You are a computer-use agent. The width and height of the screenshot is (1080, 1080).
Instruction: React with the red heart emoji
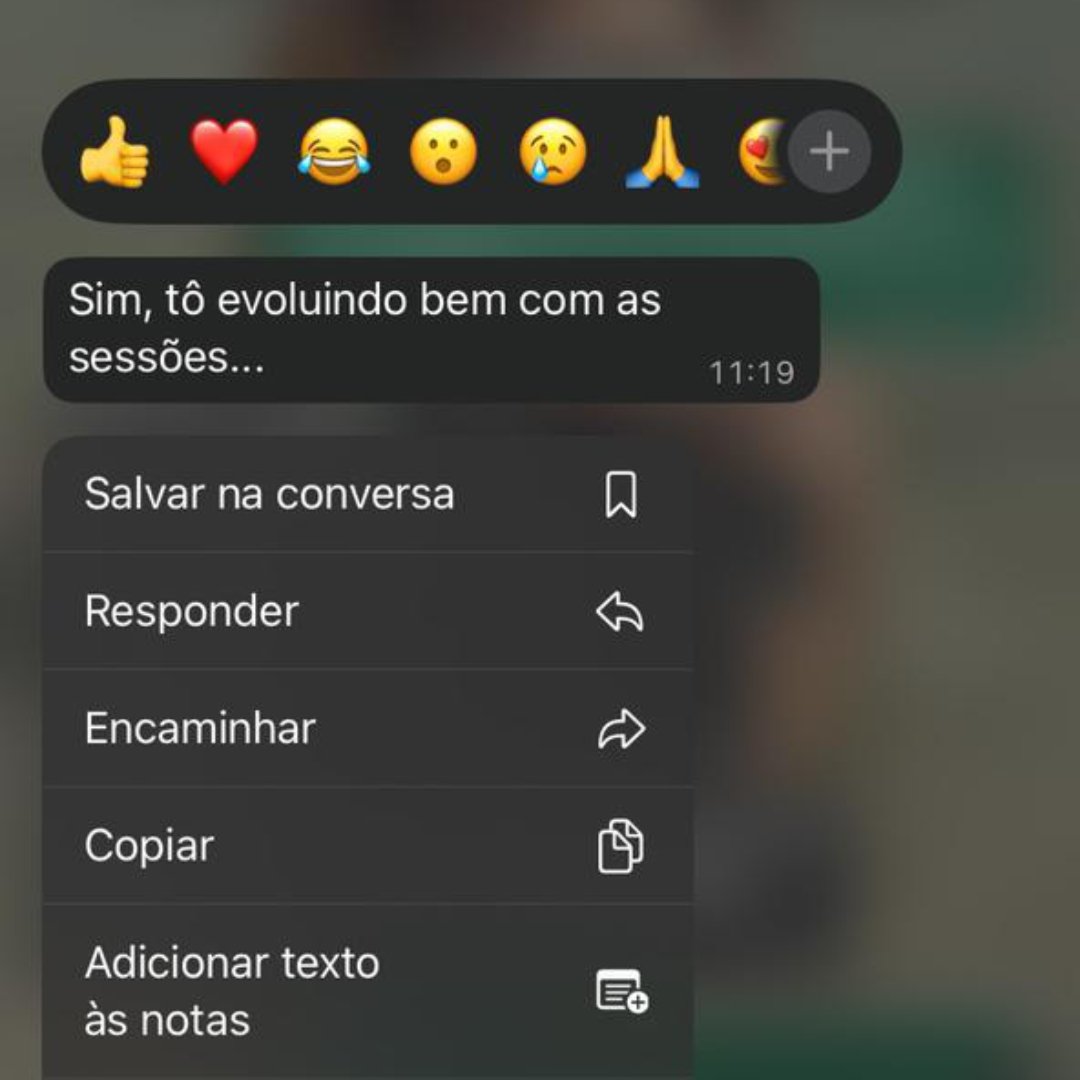[224, 152]
